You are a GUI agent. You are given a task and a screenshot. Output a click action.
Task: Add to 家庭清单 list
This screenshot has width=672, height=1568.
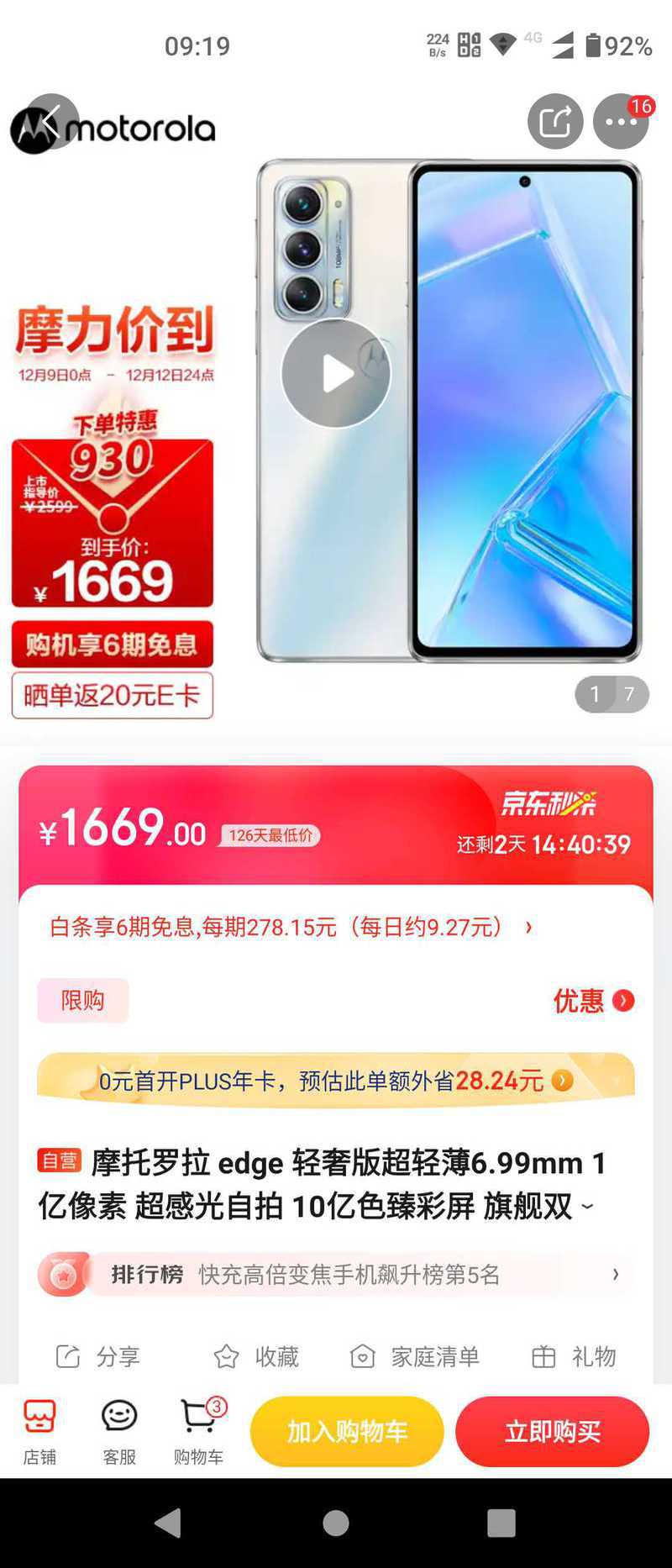coord(415,1356)
